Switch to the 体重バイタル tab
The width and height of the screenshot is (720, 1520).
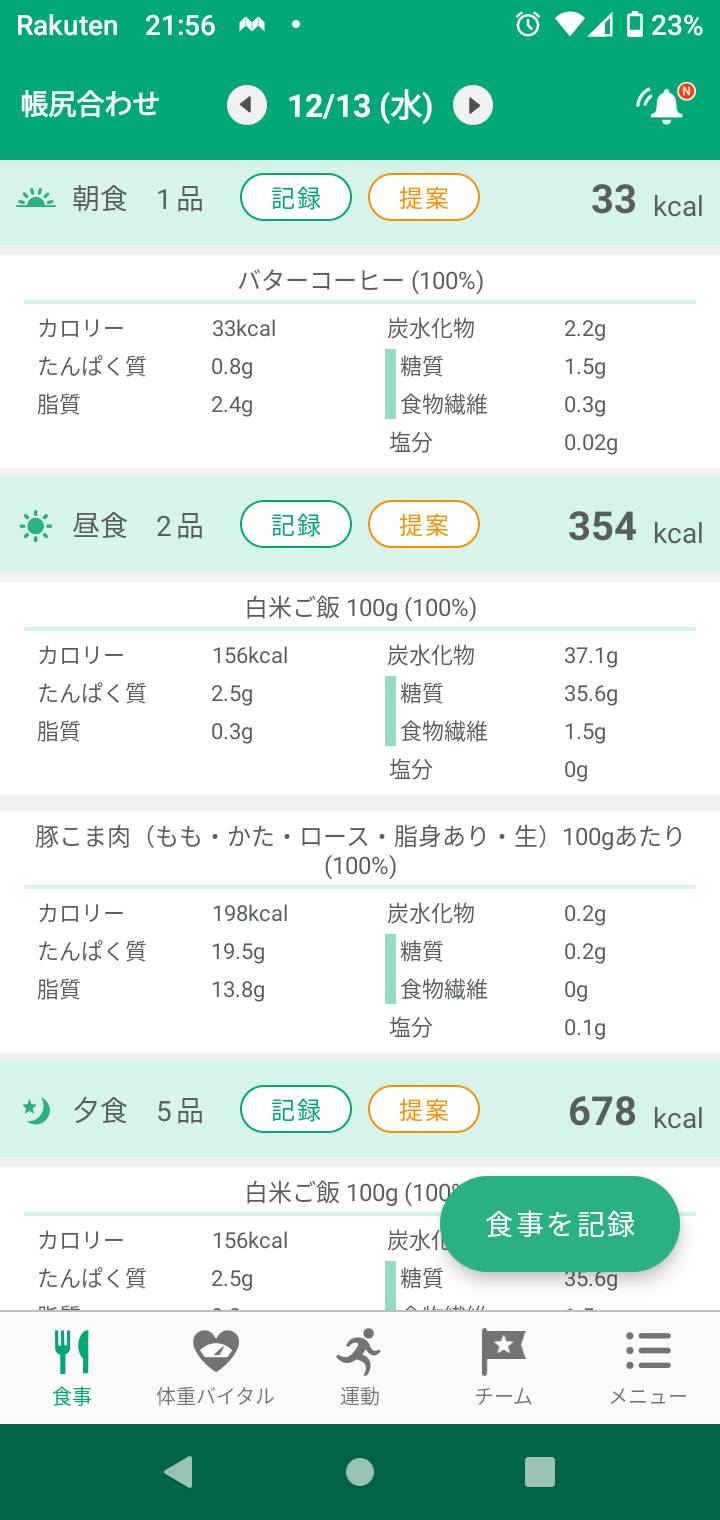[x=215, y=1367]
